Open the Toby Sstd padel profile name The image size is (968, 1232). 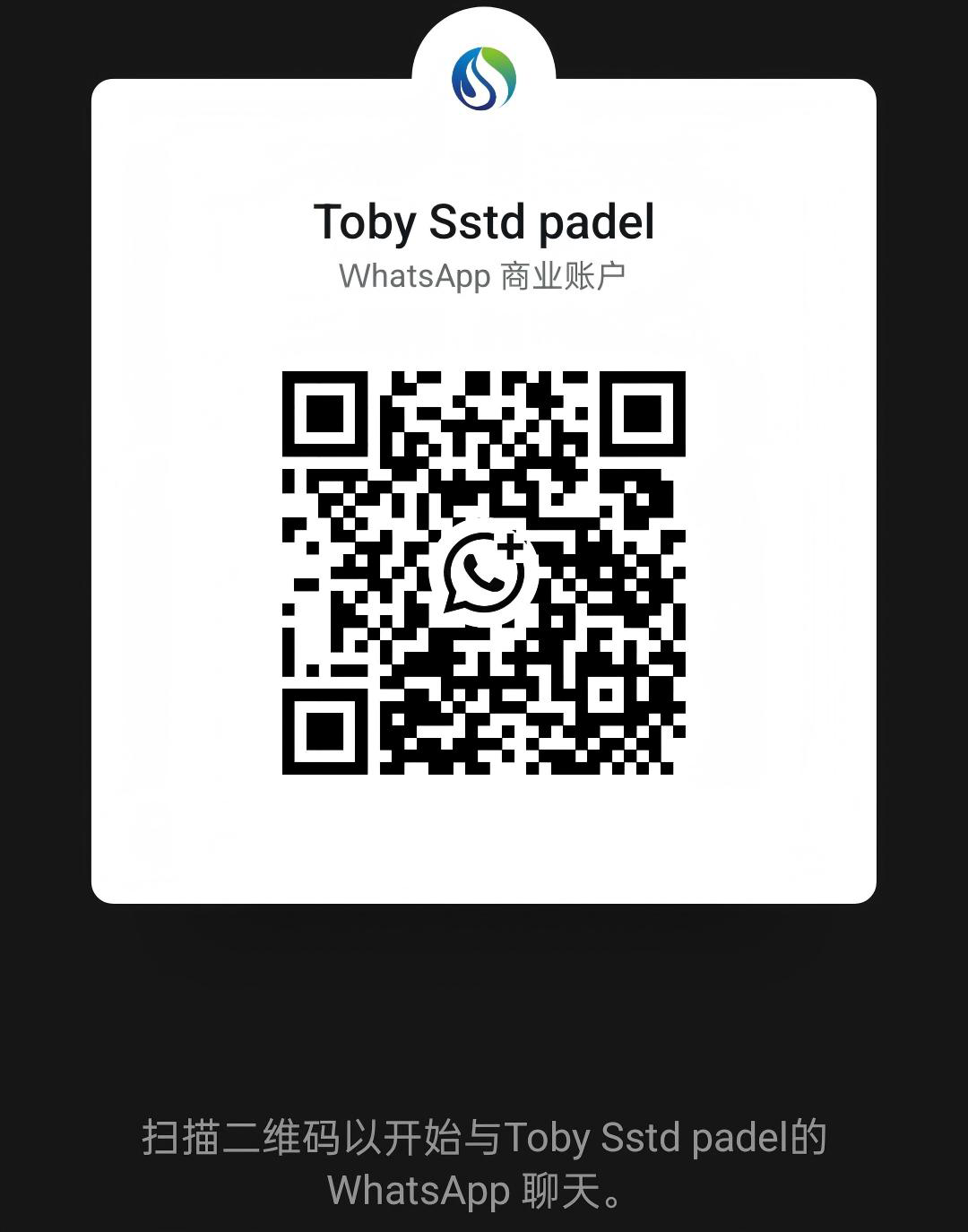tap(484, 222)
